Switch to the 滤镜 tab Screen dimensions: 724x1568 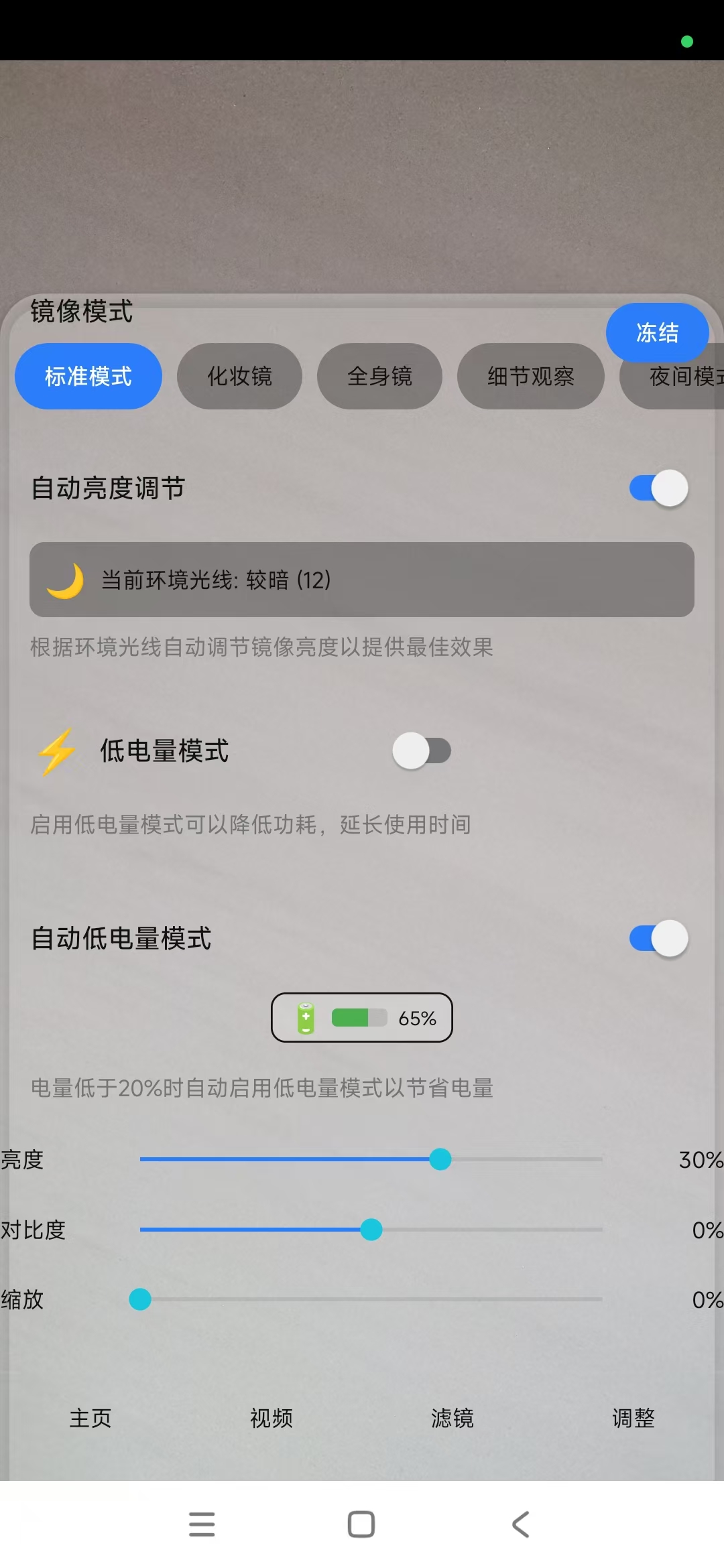452,1418
